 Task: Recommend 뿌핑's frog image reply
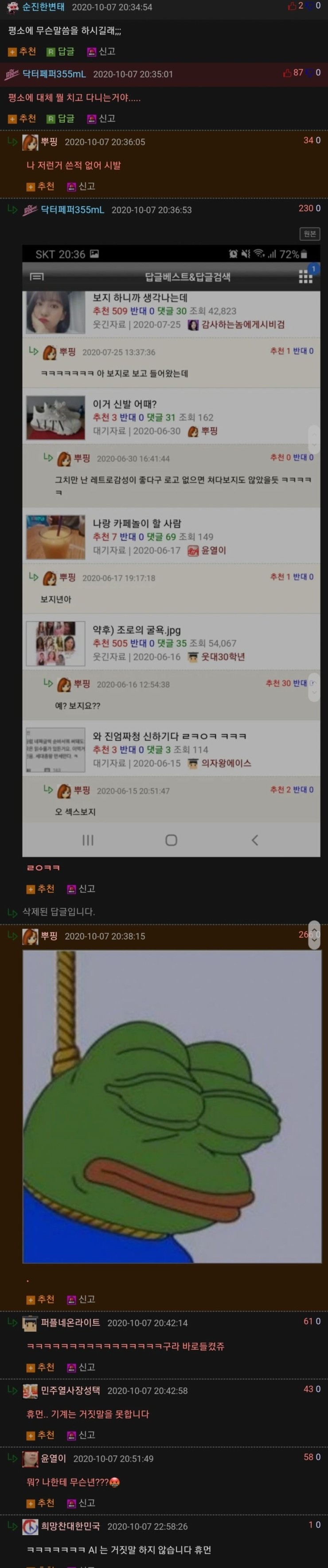point(40,1299)
